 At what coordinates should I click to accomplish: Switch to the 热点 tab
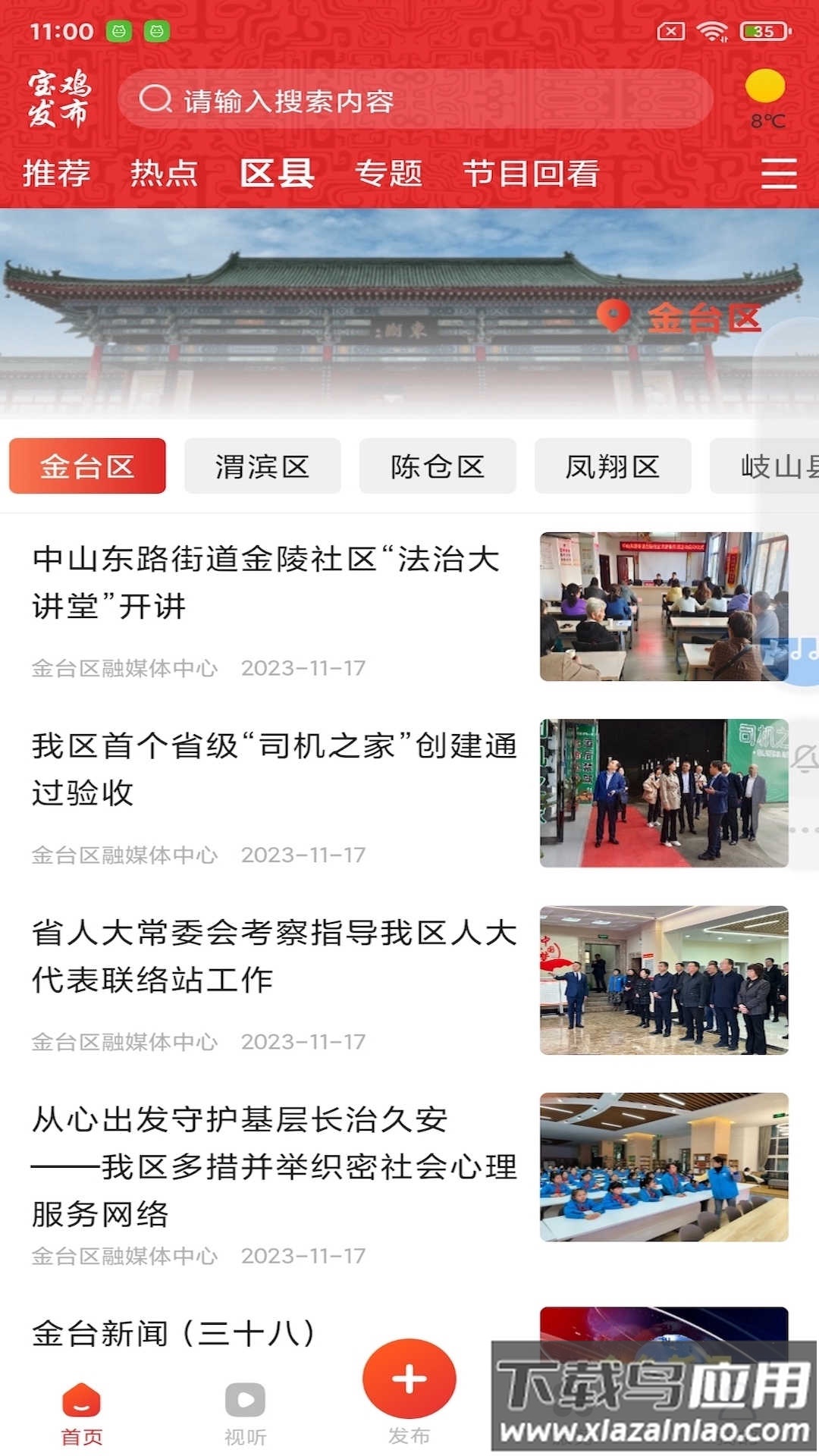pyautogui.click(x=164, y=174)
